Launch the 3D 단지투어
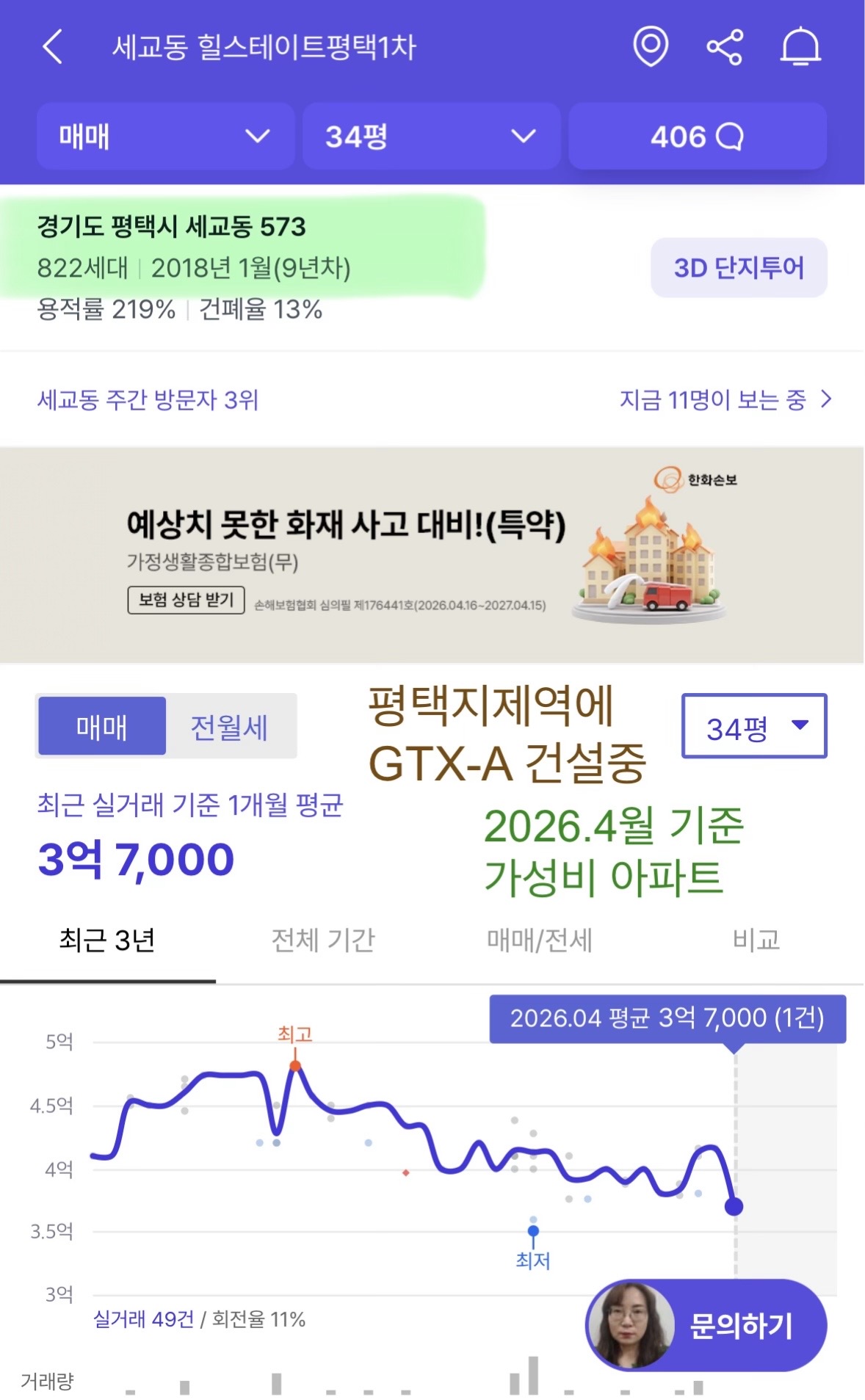The image size is (865, 1400). 739,267
